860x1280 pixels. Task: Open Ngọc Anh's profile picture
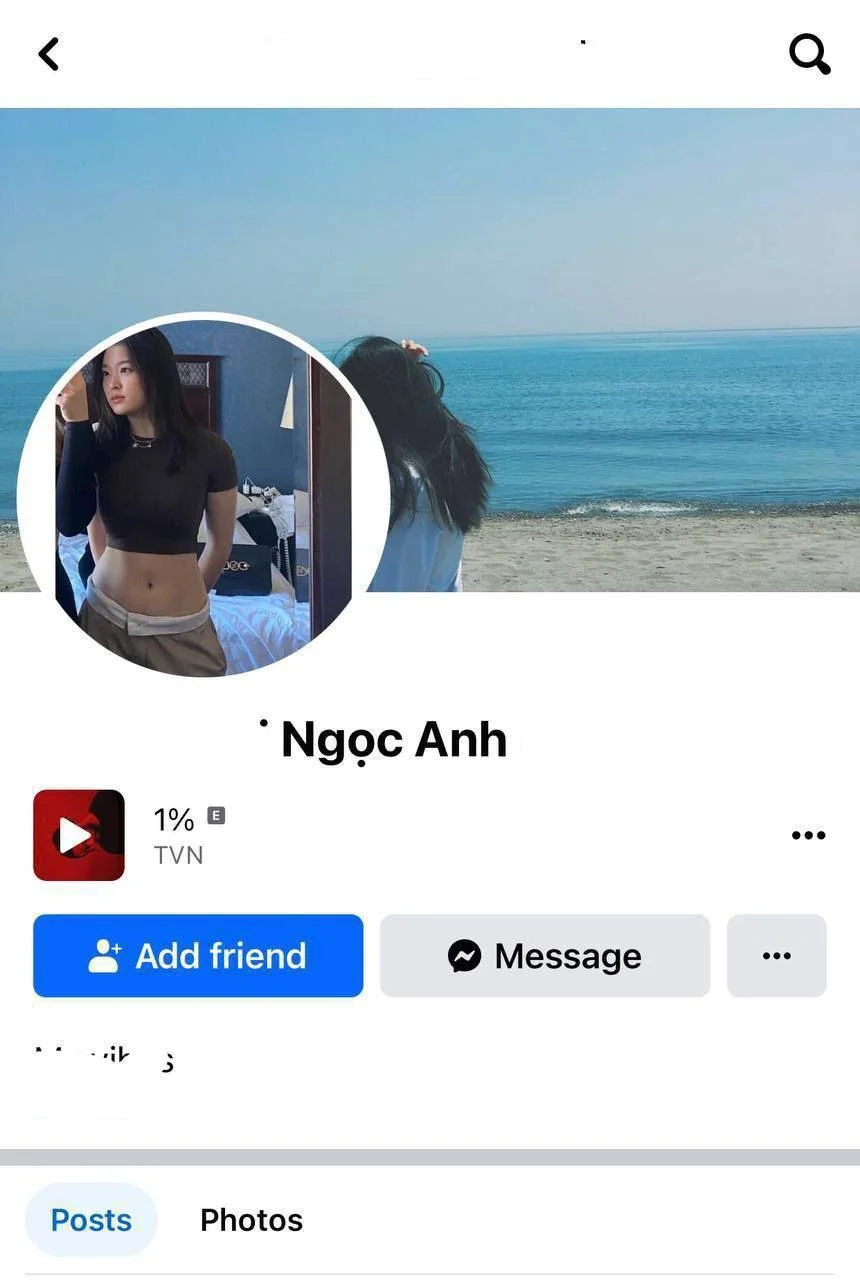click(x=203, y=498)
